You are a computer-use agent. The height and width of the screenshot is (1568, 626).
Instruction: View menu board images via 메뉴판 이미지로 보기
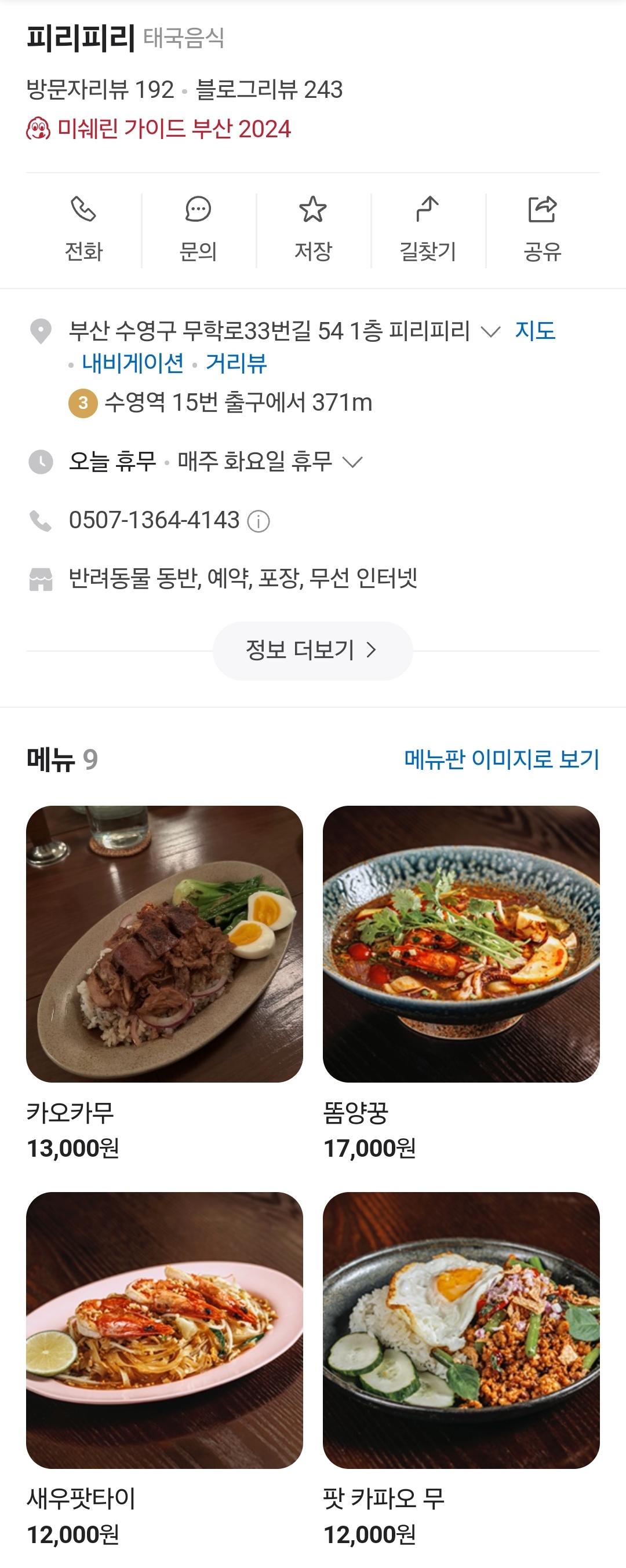501,759
